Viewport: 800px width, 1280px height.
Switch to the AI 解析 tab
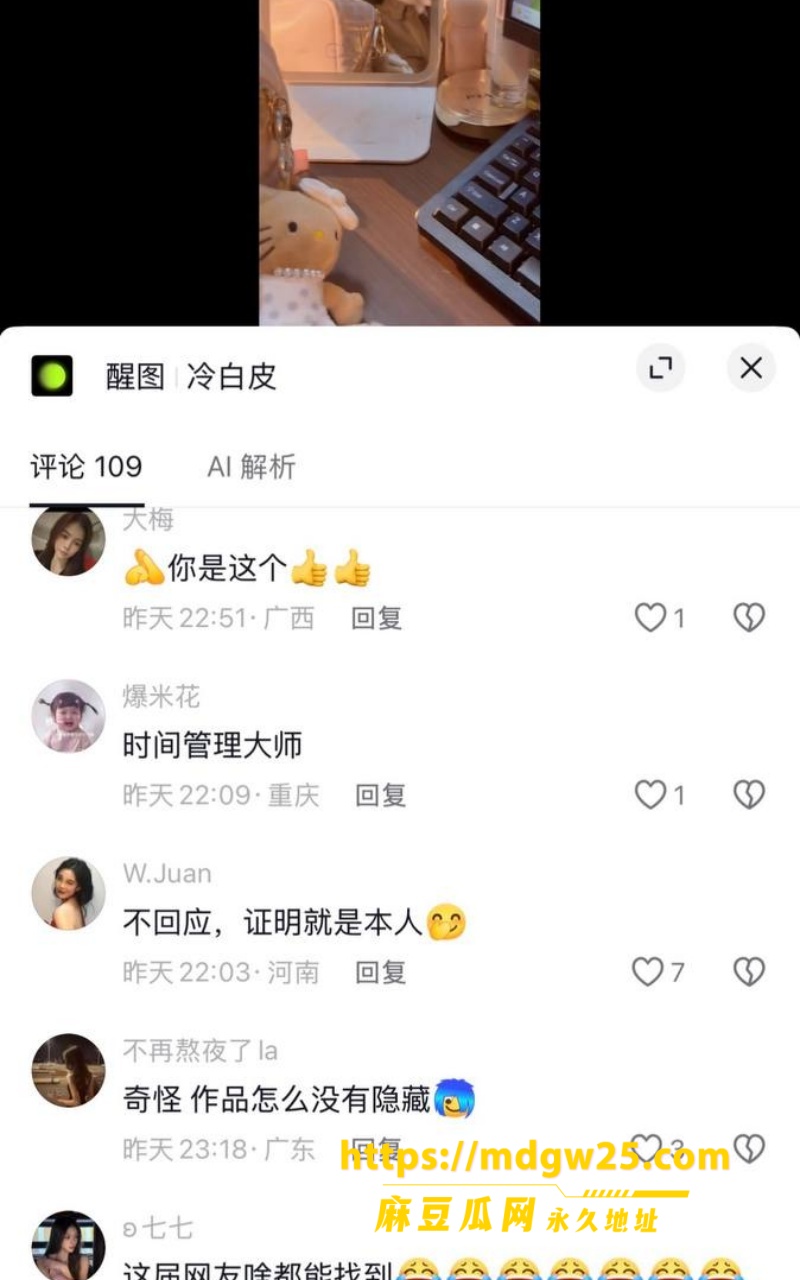[252, 467]
